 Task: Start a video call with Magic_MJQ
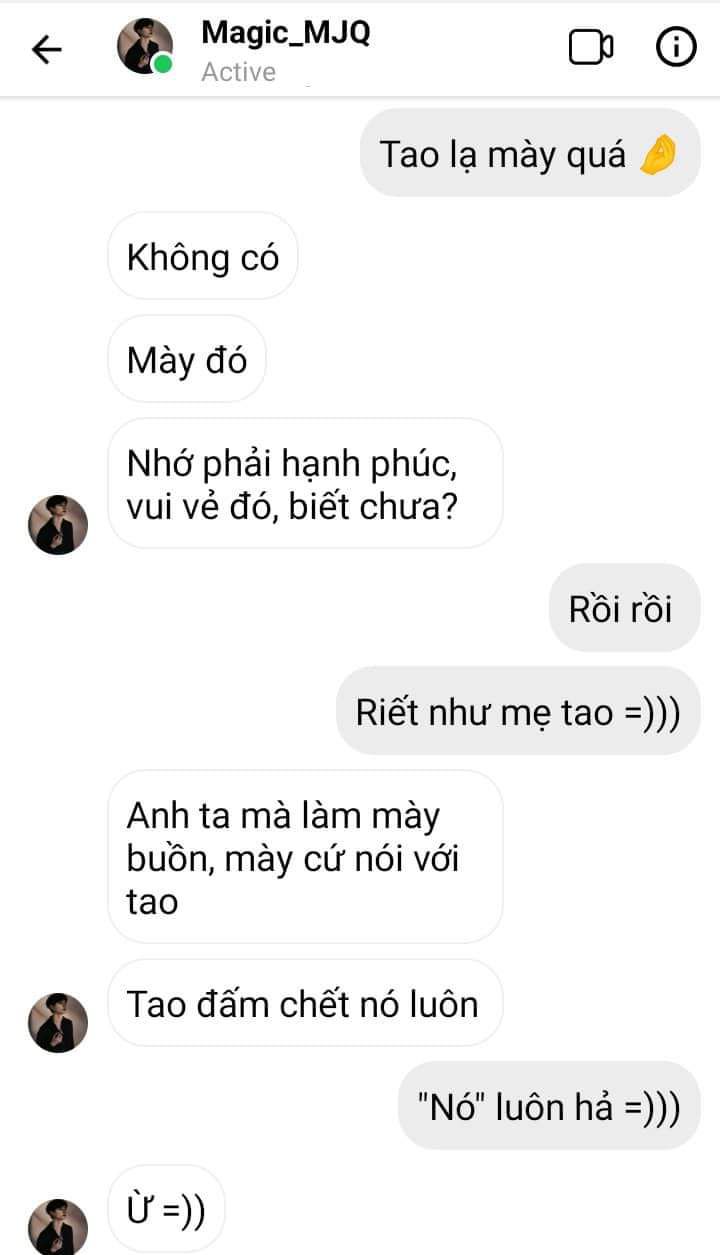click(x=591, y=48)
